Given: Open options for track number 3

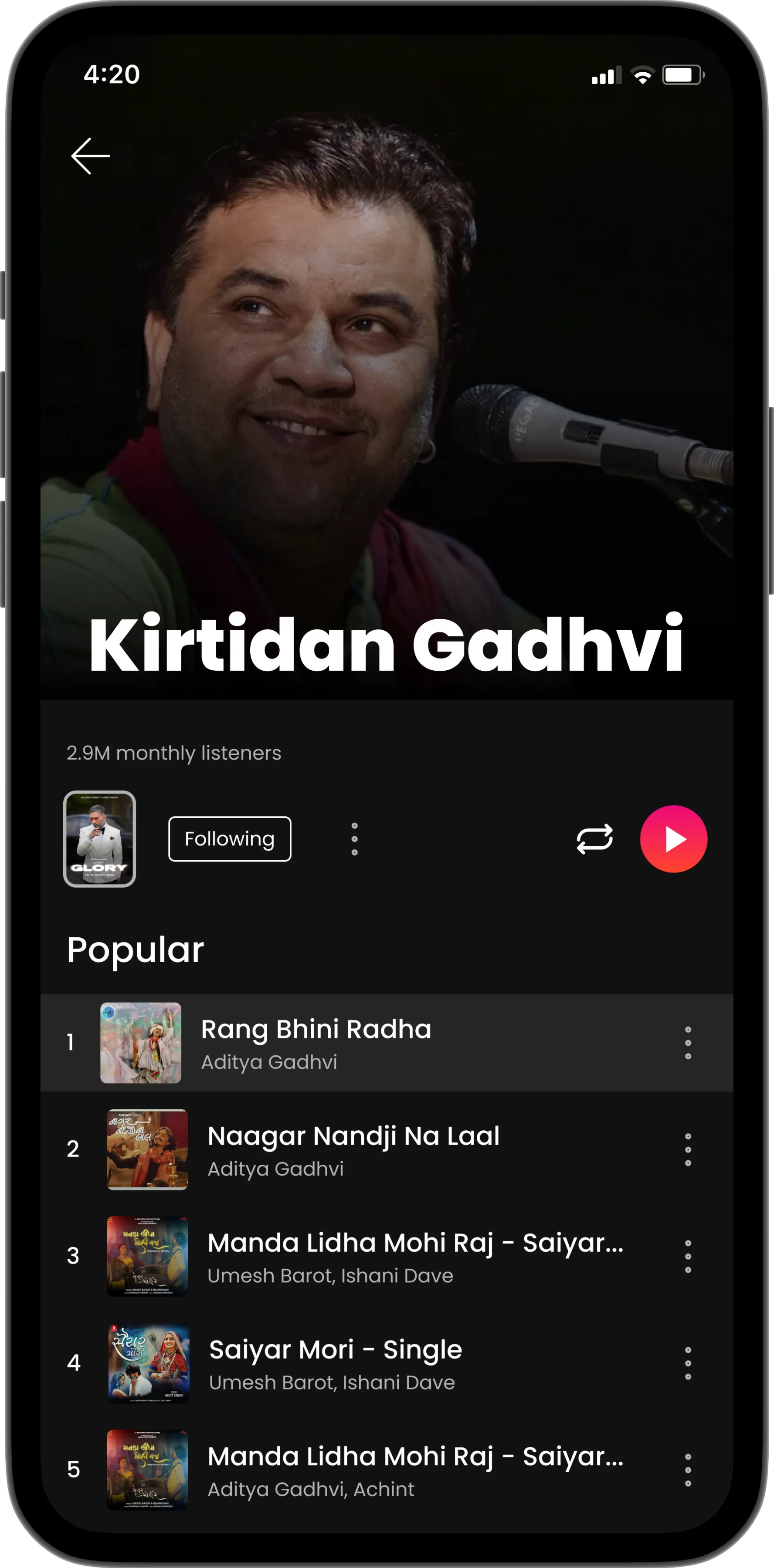Looking at the screenshot, I should tap(688, 1256).
